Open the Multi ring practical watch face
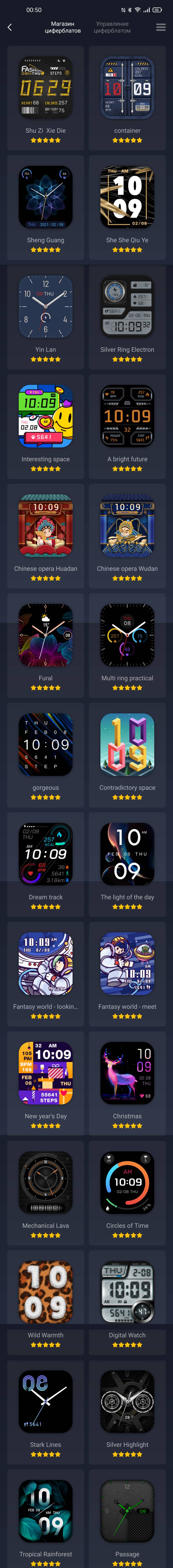The height and width of the screenshot is (1568, 173). (x=127, y=635)
